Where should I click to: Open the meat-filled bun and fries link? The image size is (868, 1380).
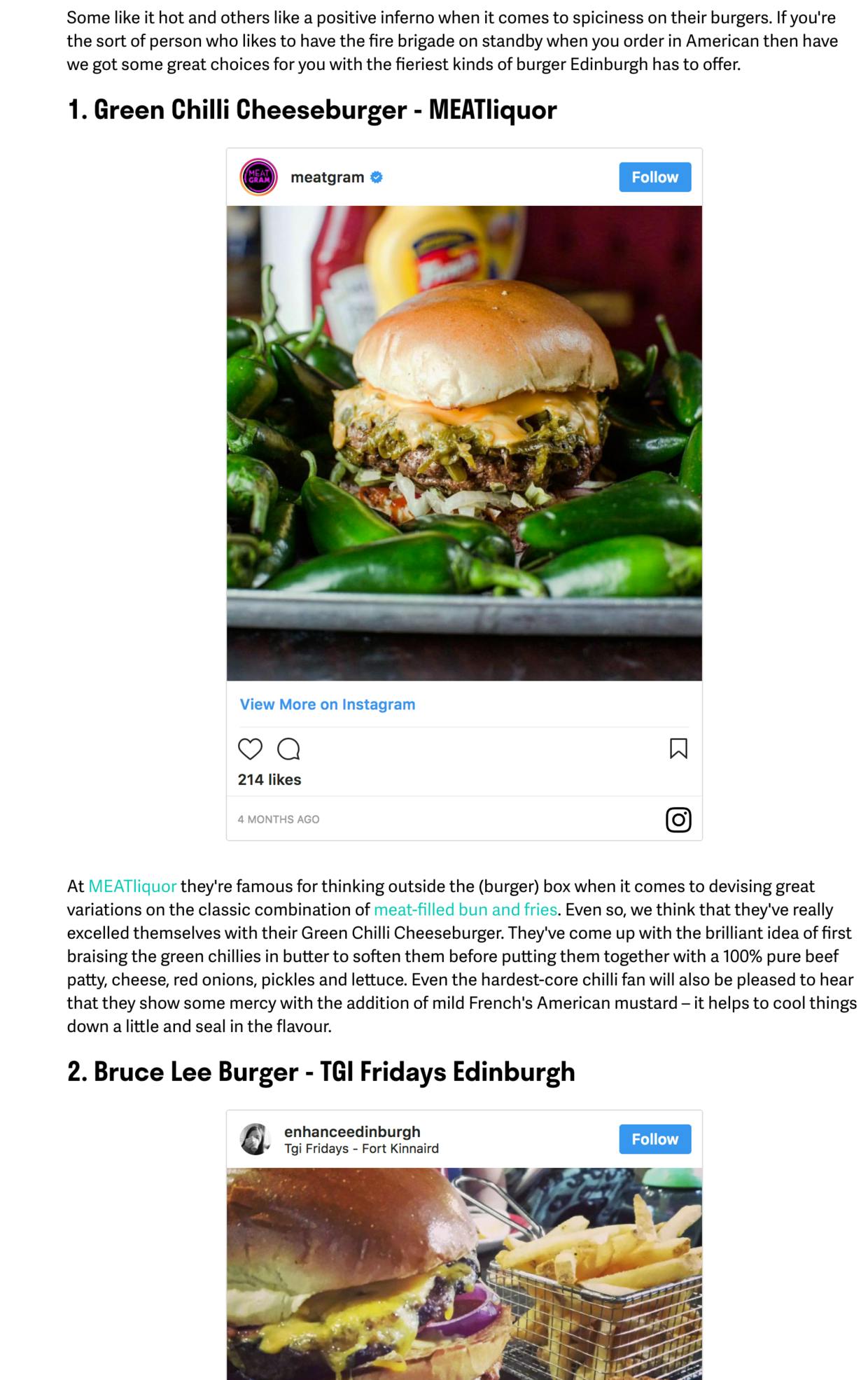pos(465,909)
